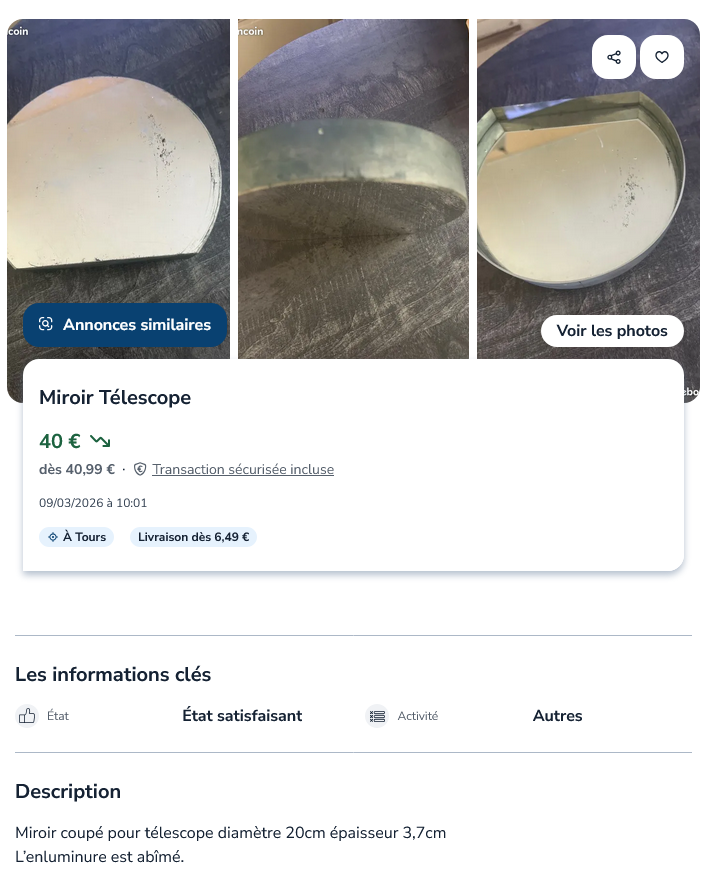Save the listing to favorites
The image size is (709, 885).
coord(662,57)
